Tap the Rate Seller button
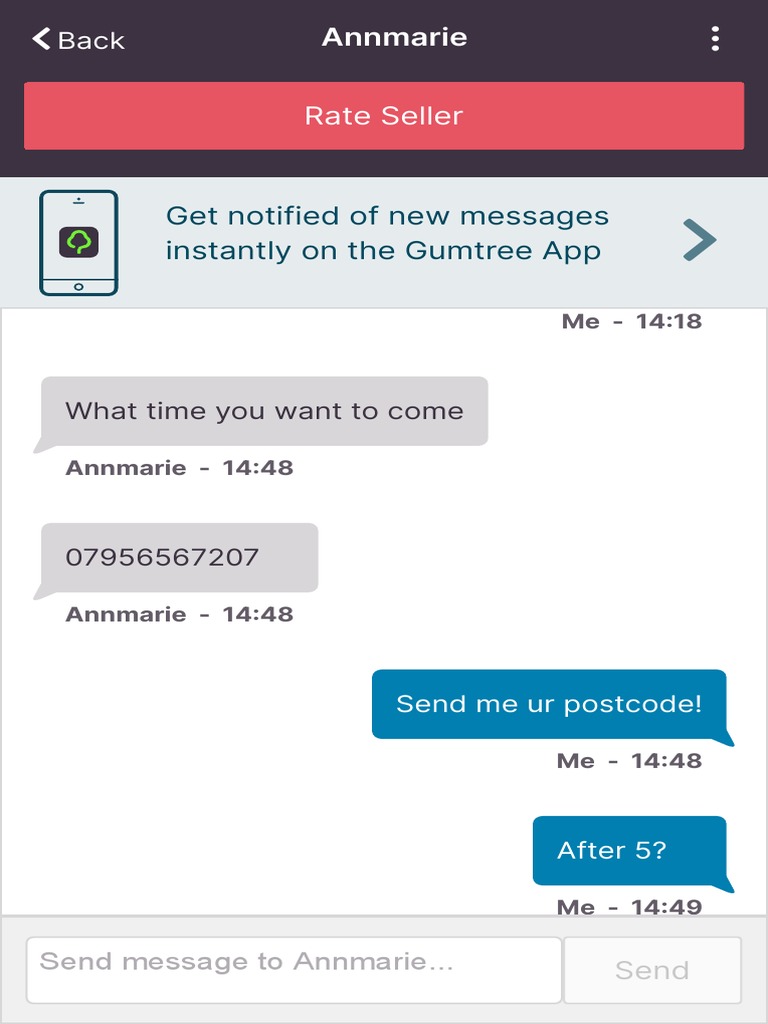This screenshot has width=768, height=1024. click(384, 116)
